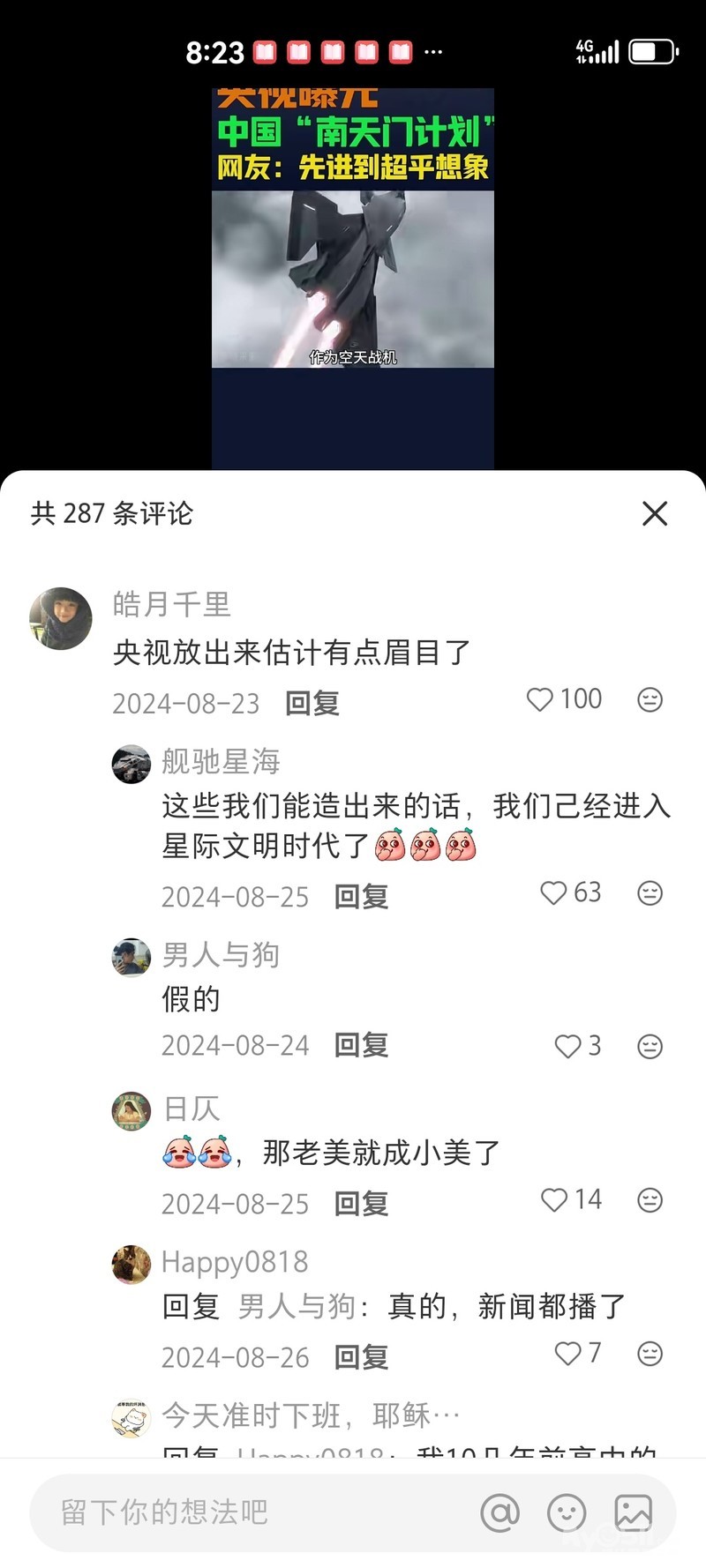Reply to 舰驰星海's comment
Image resolution: width=706 pixels, height=1568 pixels.
coord(361,897)
